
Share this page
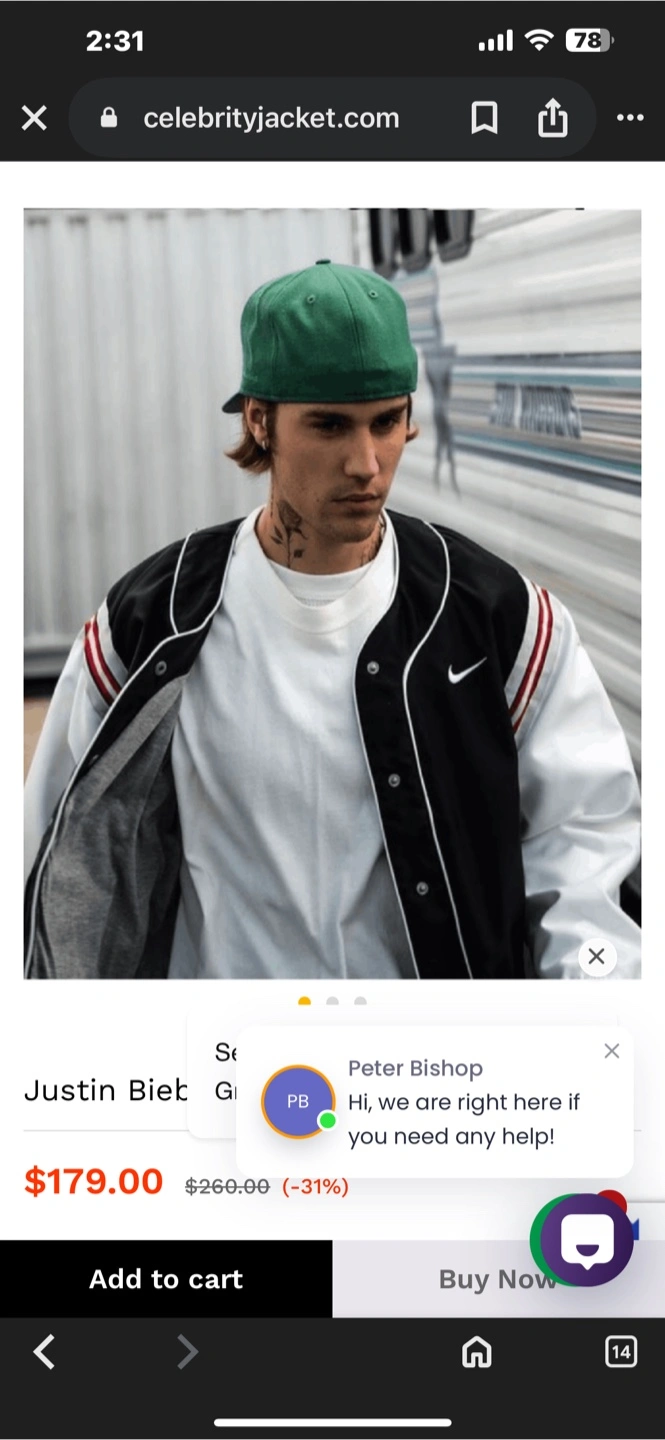[552, 119]
